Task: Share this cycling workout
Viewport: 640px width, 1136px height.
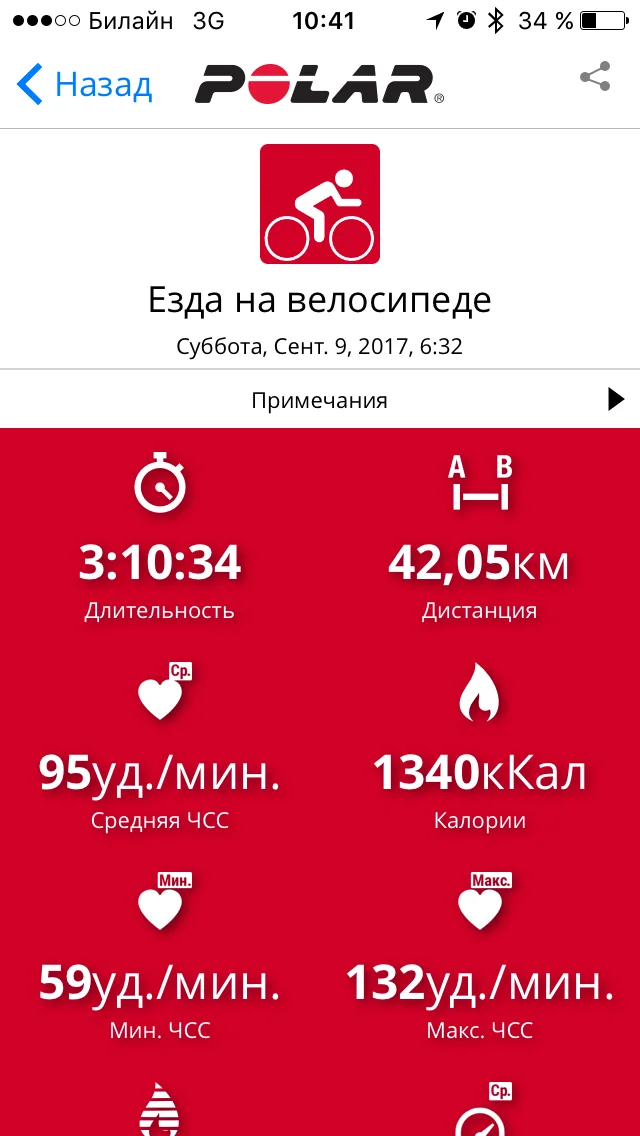Action: pyautogui.click(x=595, y=78)
